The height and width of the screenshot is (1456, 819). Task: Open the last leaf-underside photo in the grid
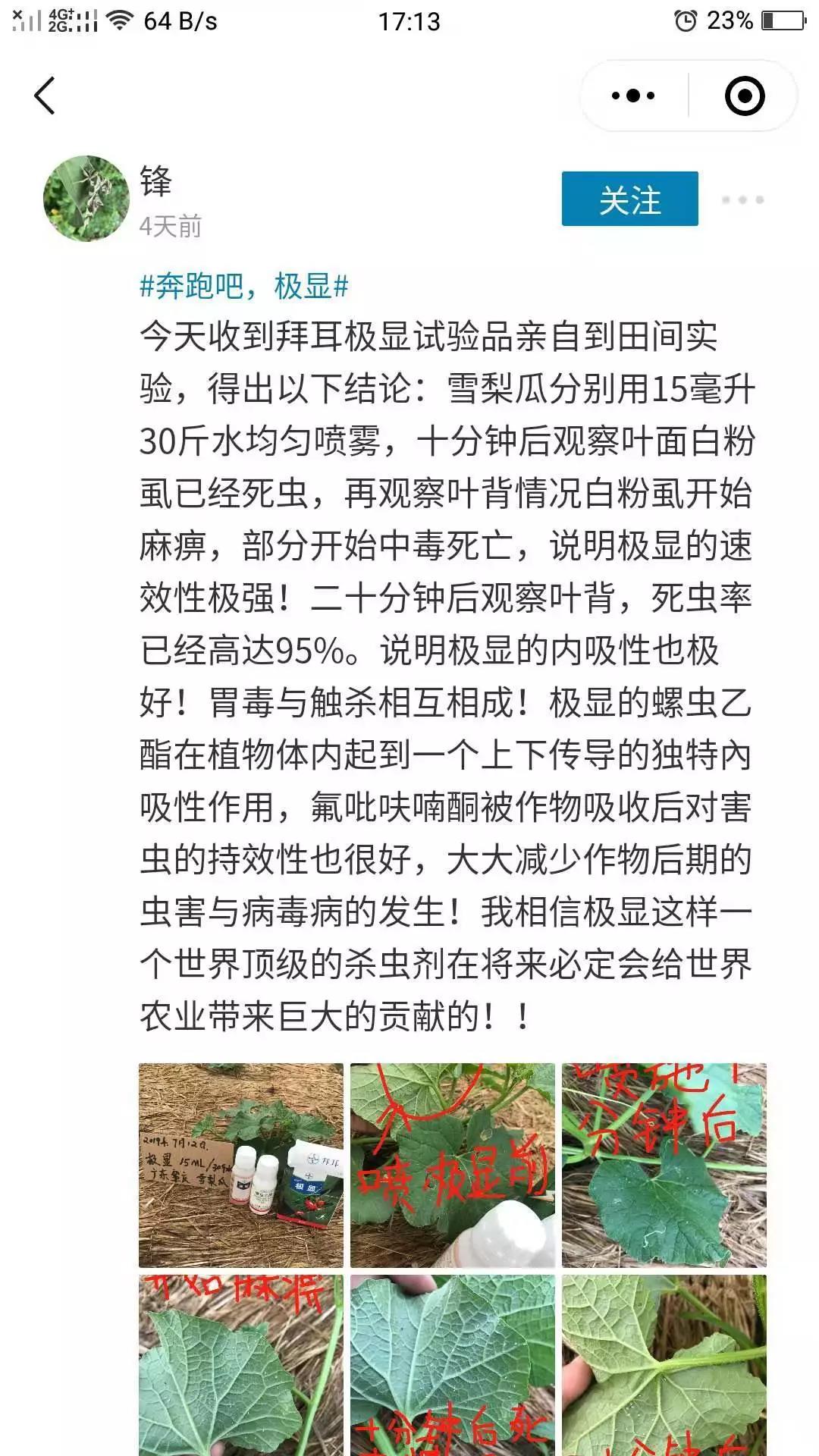[664, 1365]
